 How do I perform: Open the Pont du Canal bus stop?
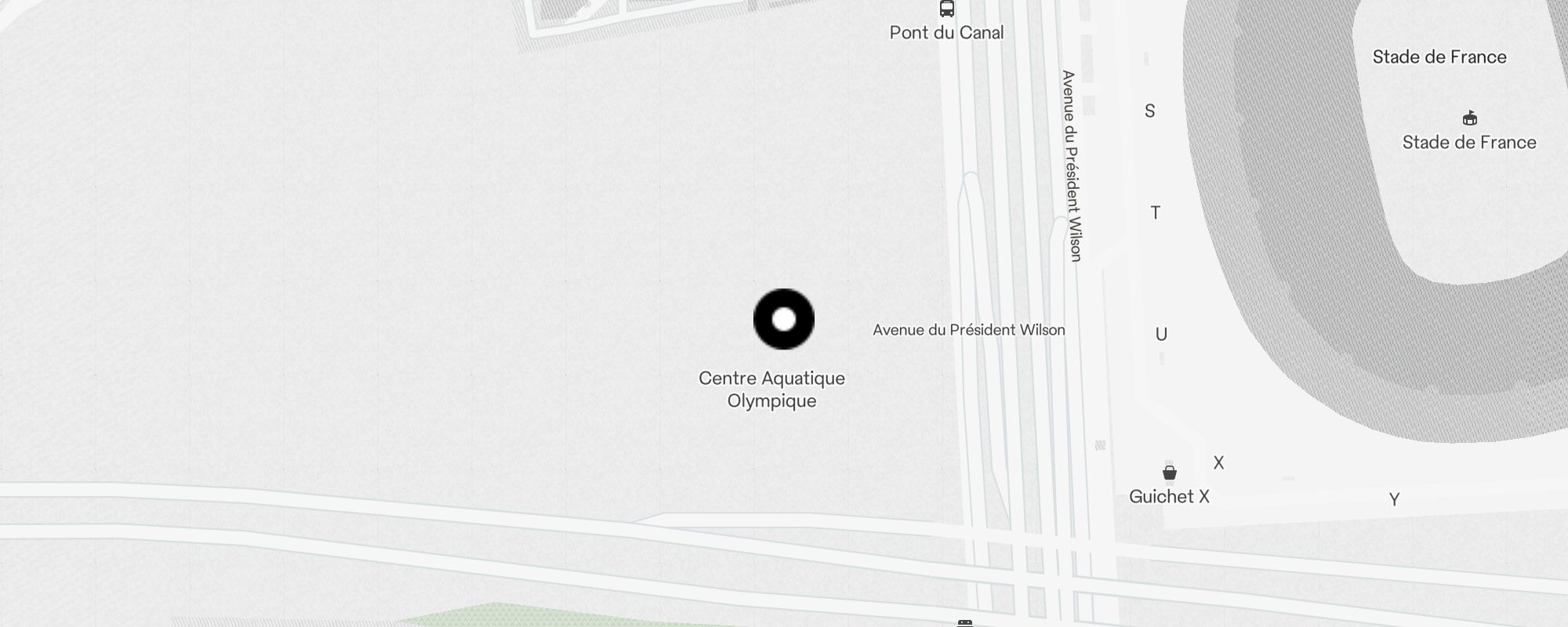pos(947,9)
